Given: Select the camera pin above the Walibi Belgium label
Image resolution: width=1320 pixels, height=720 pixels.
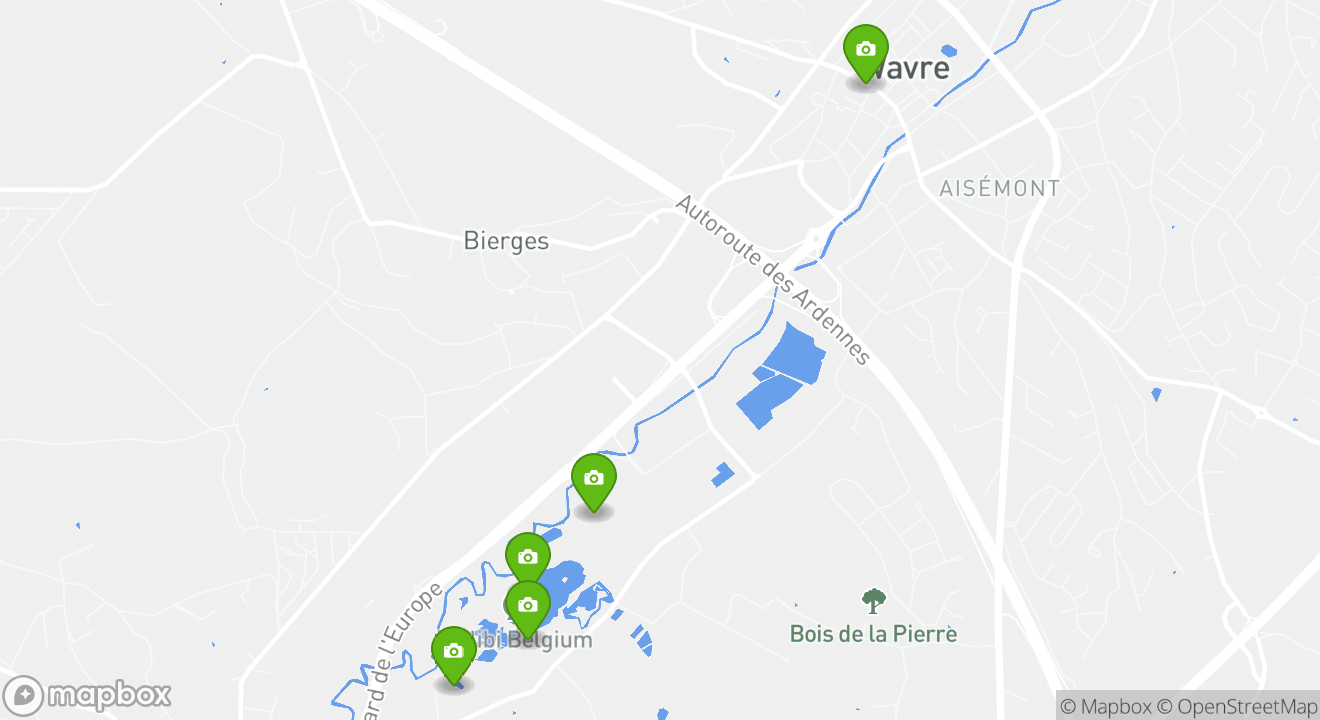Looking at the screenshot, I should (527, 605).
